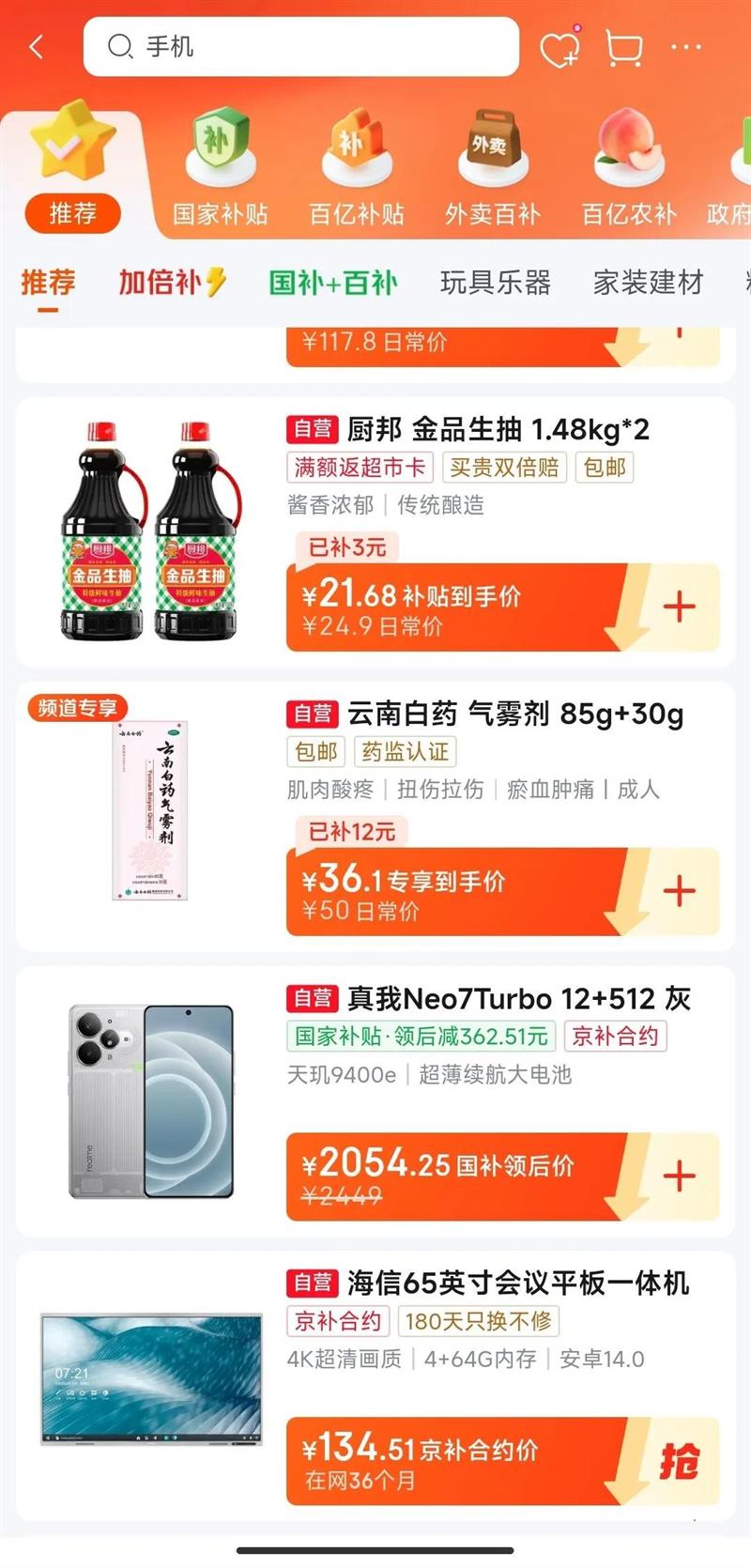
Task: Switch to the 家装建材 tab
Action: pyautogui.click(x=648, y=282)
